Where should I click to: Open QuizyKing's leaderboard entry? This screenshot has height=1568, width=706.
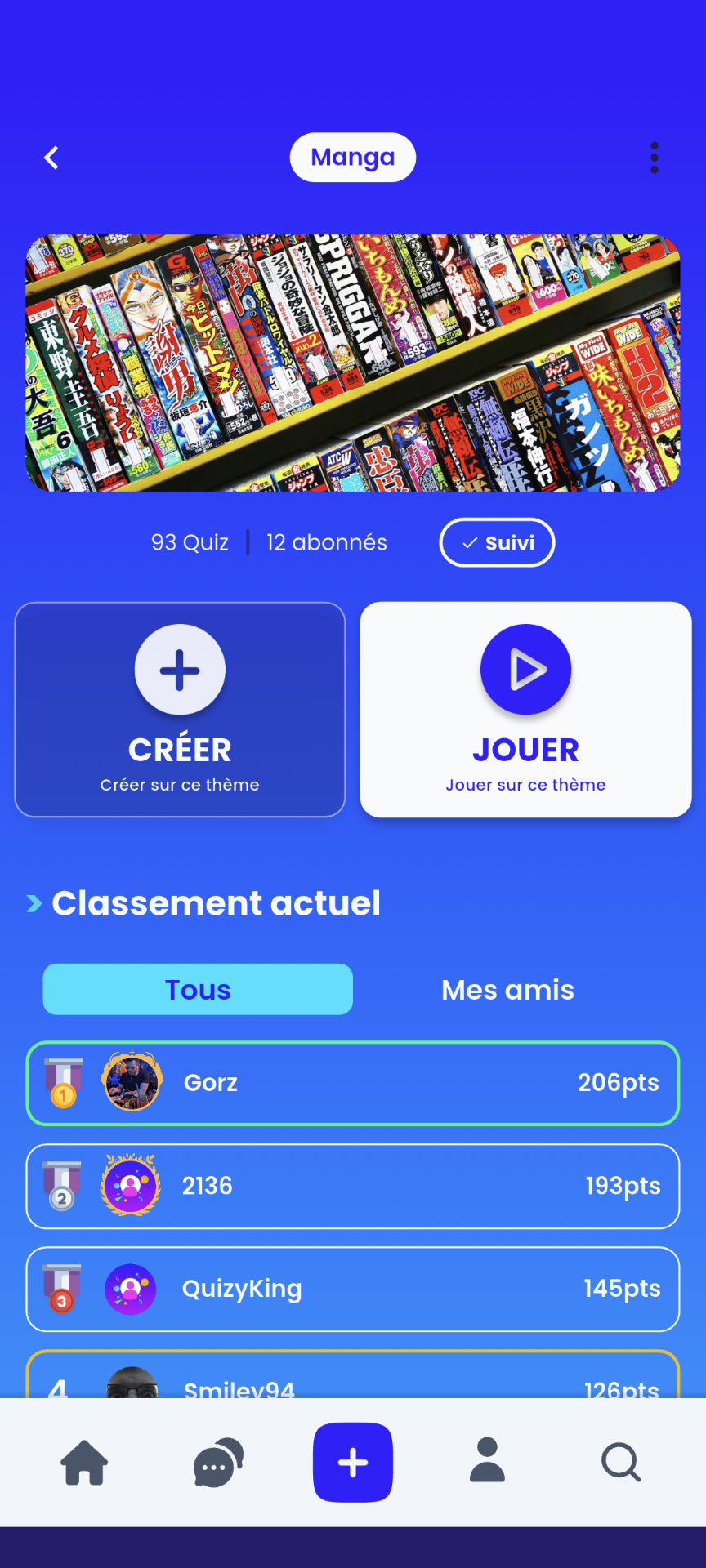click(x=352, y=1290)
